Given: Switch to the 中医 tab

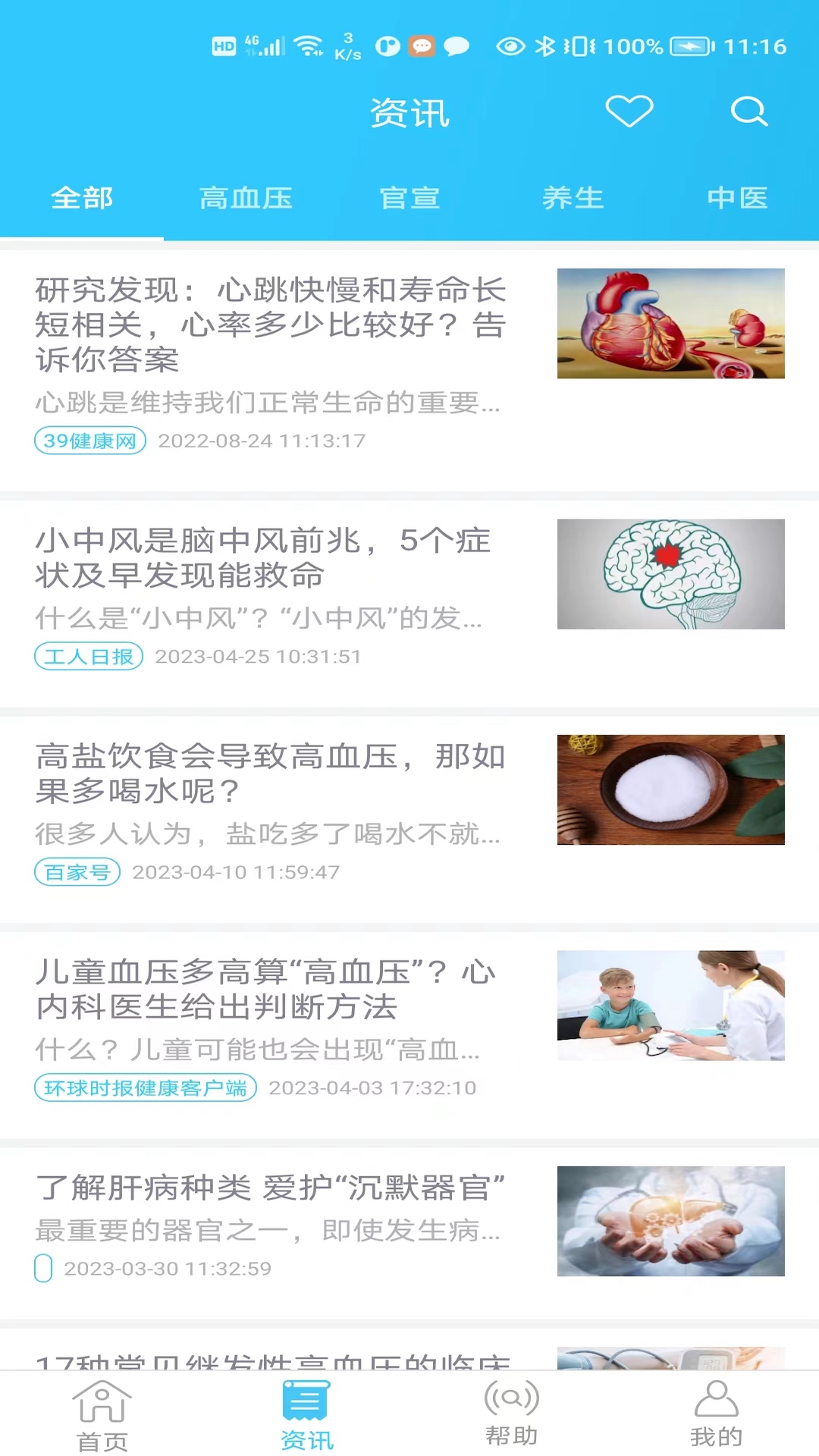Looking at the screenshot, I should (x=737, y=199).
